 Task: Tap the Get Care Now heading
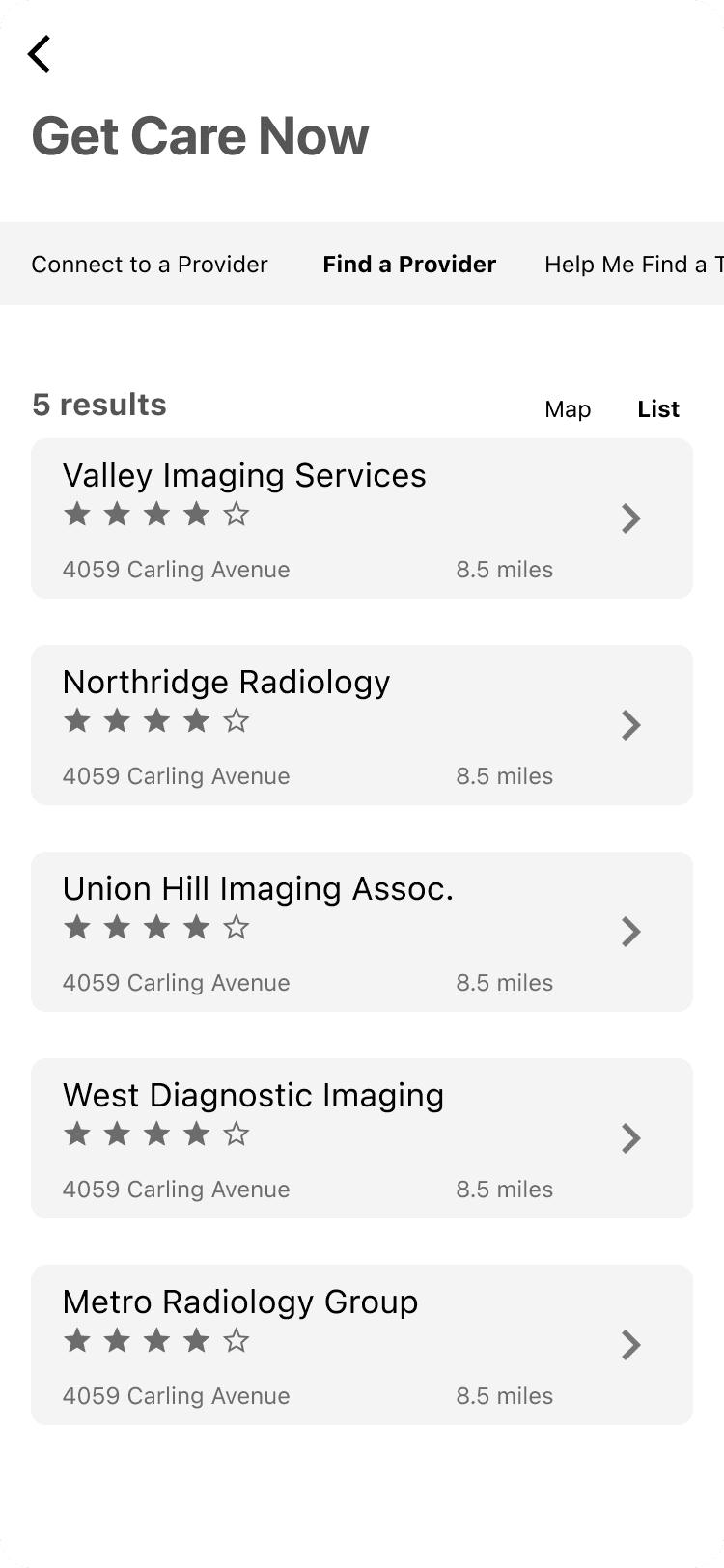click(200, 135)
